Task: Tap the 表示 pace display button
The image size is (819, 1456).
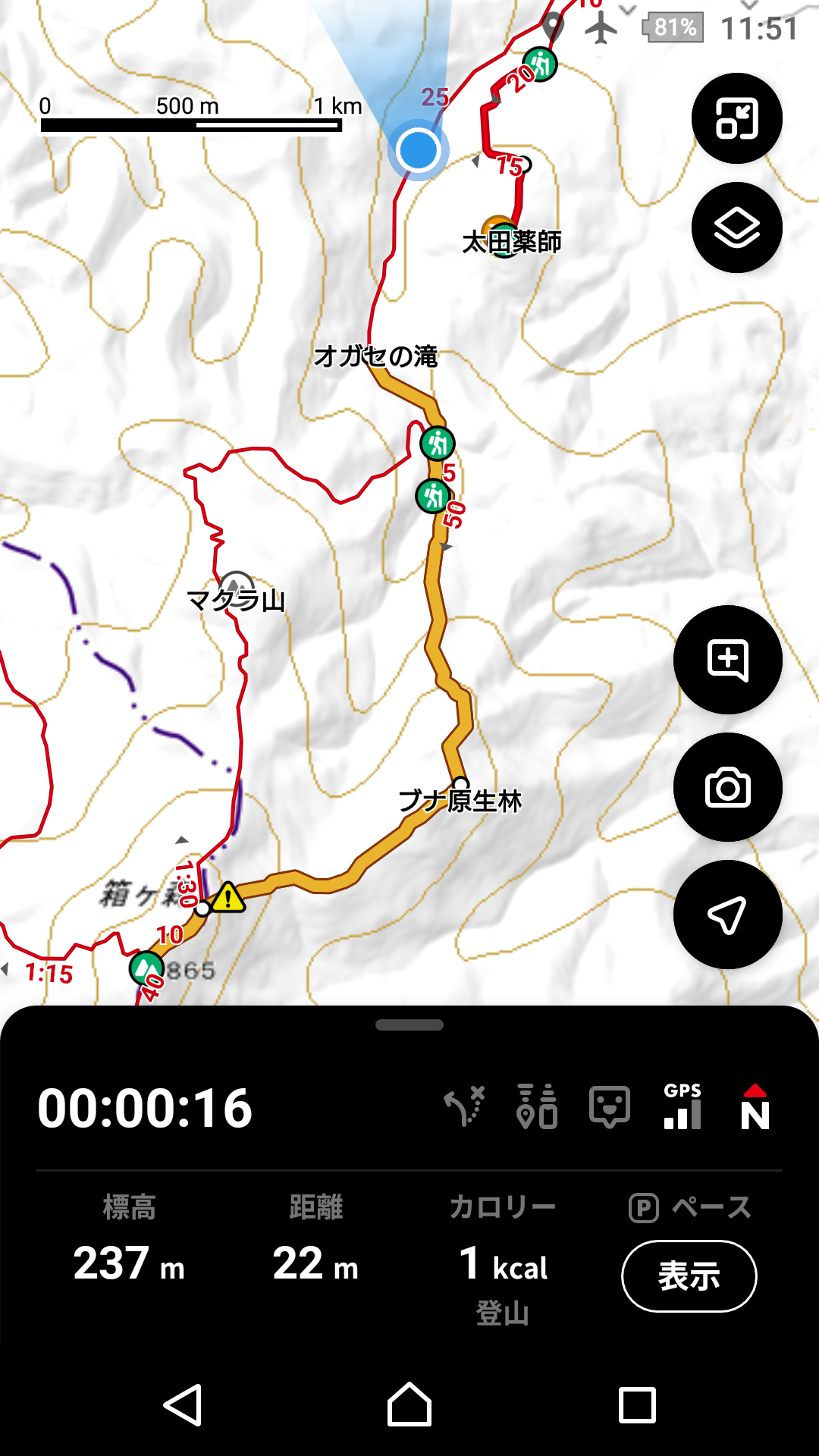Action: tap(689, 1276)
